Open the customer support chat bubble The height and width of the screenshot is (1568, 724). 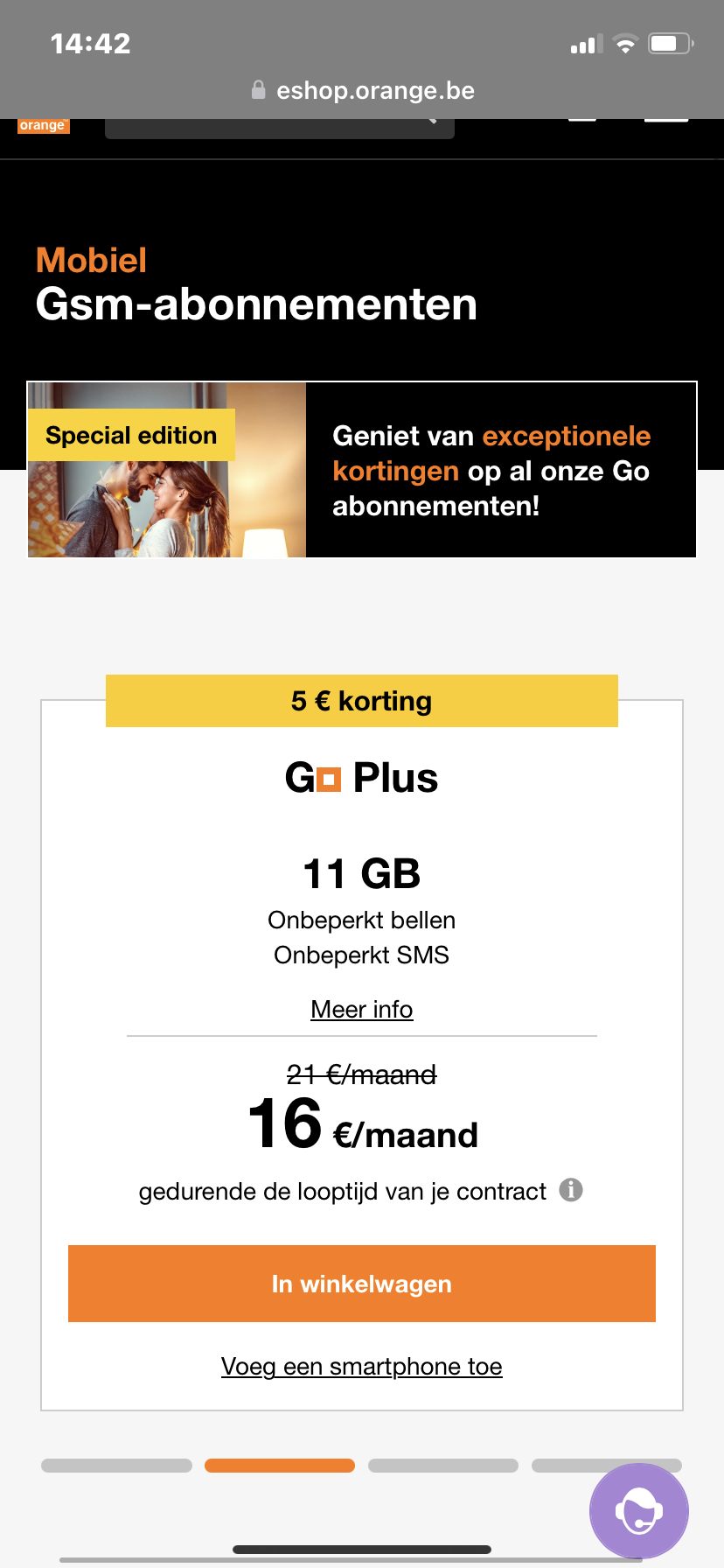click(x=639, y=1511)
